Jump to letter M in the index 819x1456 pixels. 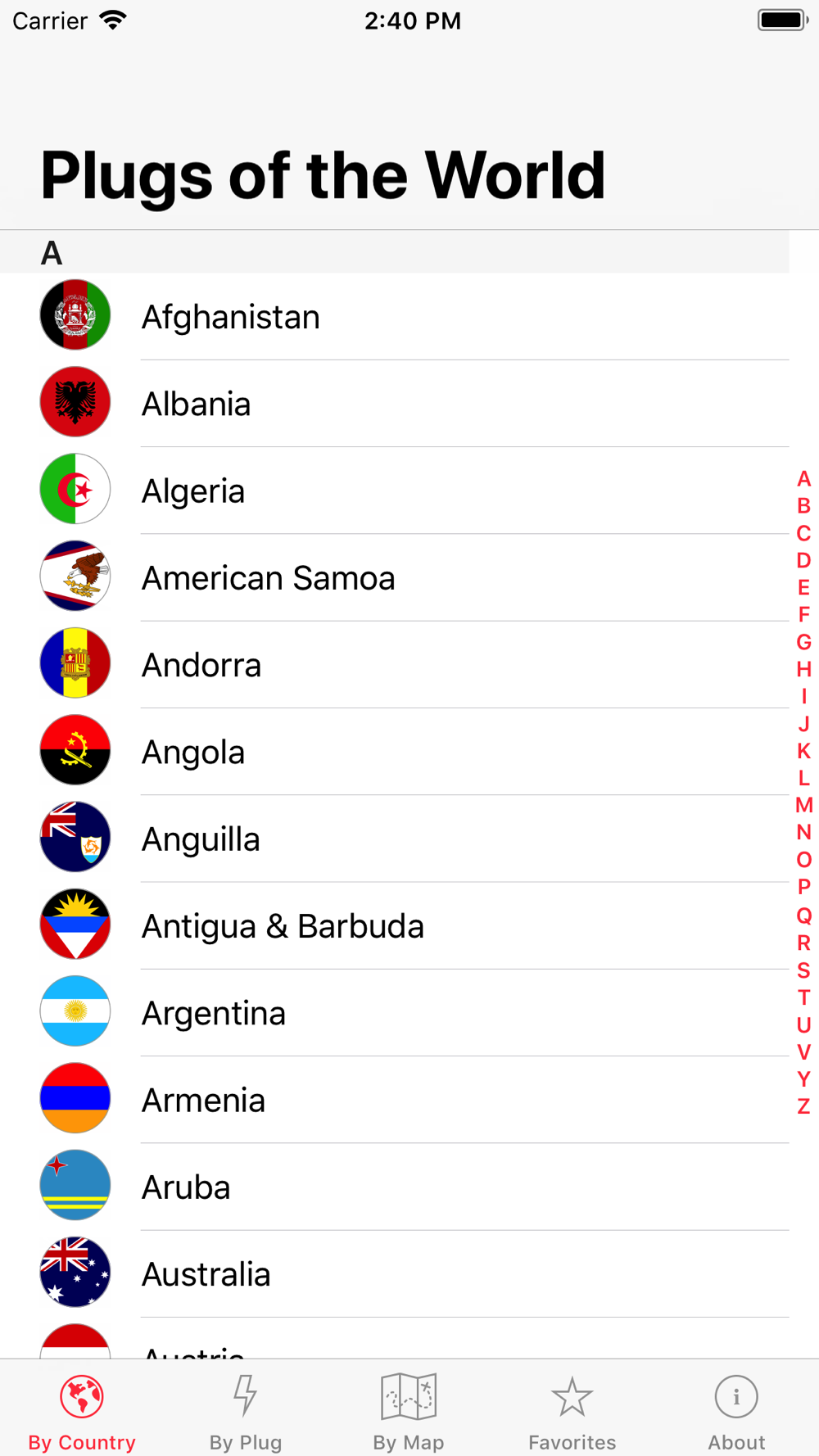click(803, 805)
